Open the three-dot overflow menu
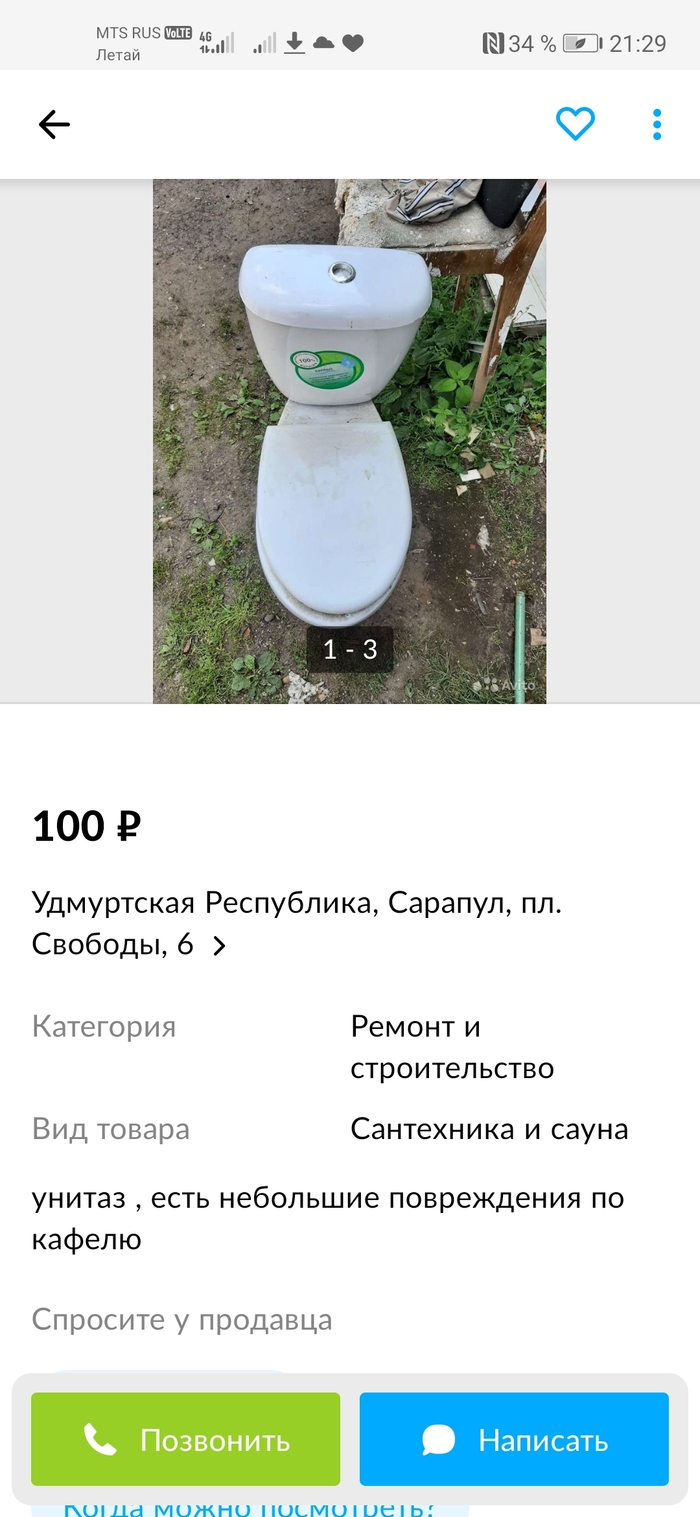The image size is (700, 1517). [657, 124]
